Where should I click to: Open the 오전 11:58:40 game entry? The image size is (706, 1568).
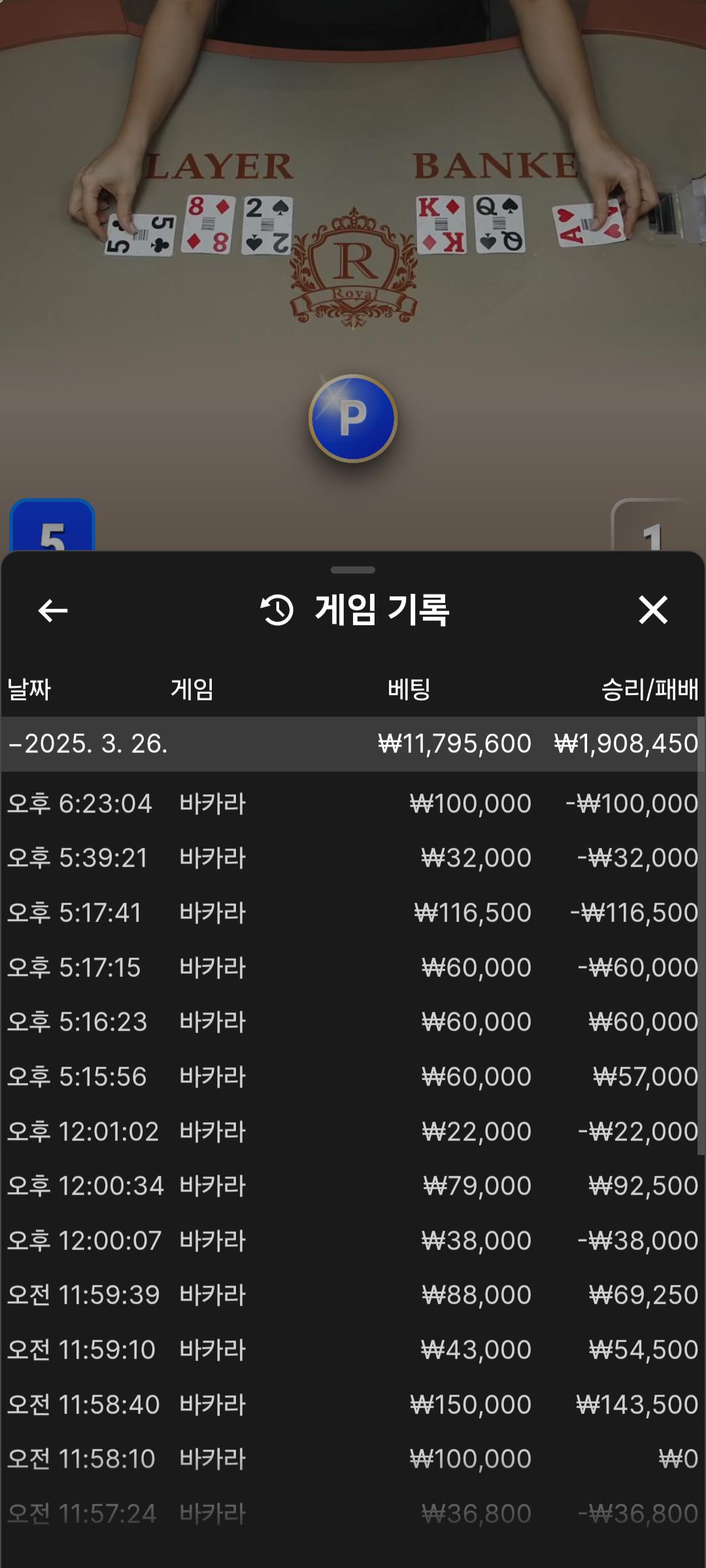point(352,1405)
